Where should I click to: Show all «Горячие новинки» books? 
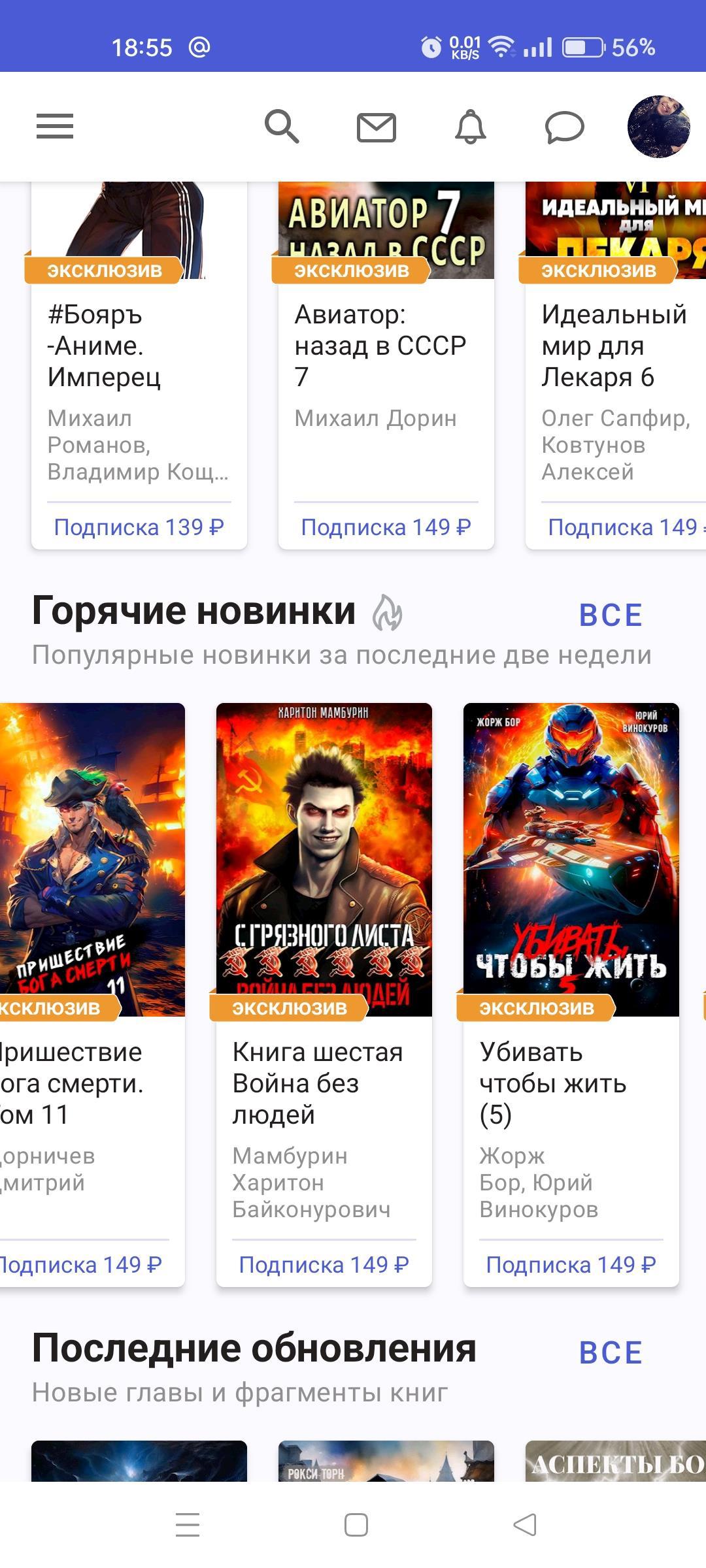click(x=611, y=615)
